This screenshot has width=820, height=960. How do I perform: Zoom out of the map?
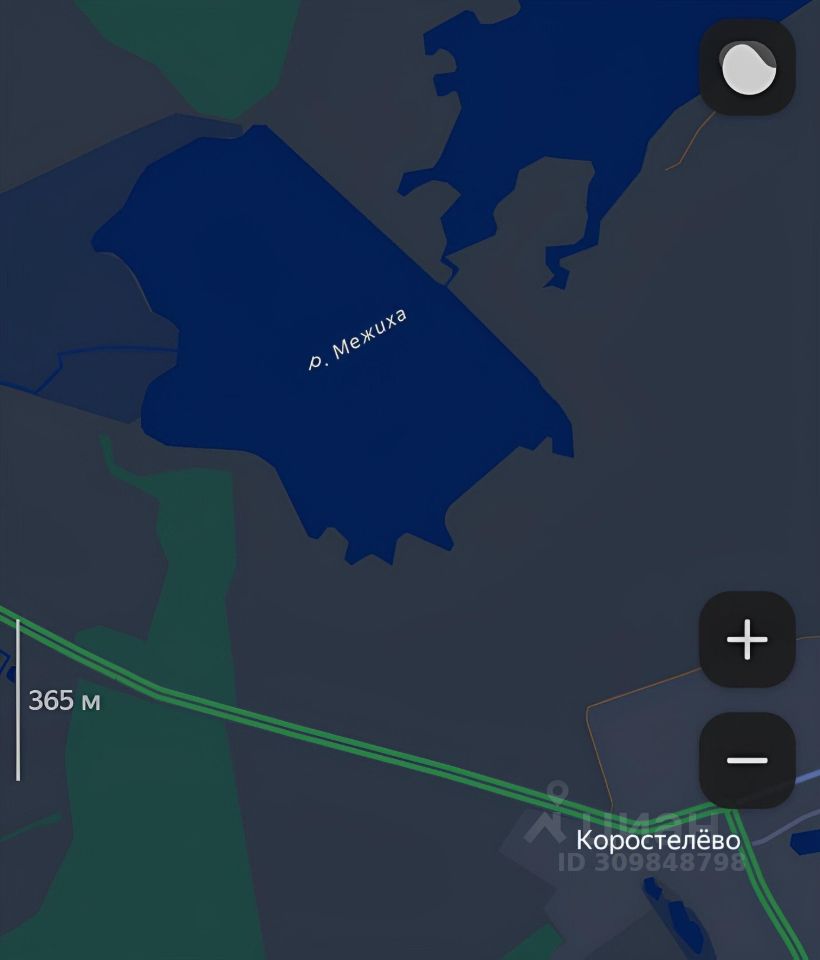click(x=747, y=760)
